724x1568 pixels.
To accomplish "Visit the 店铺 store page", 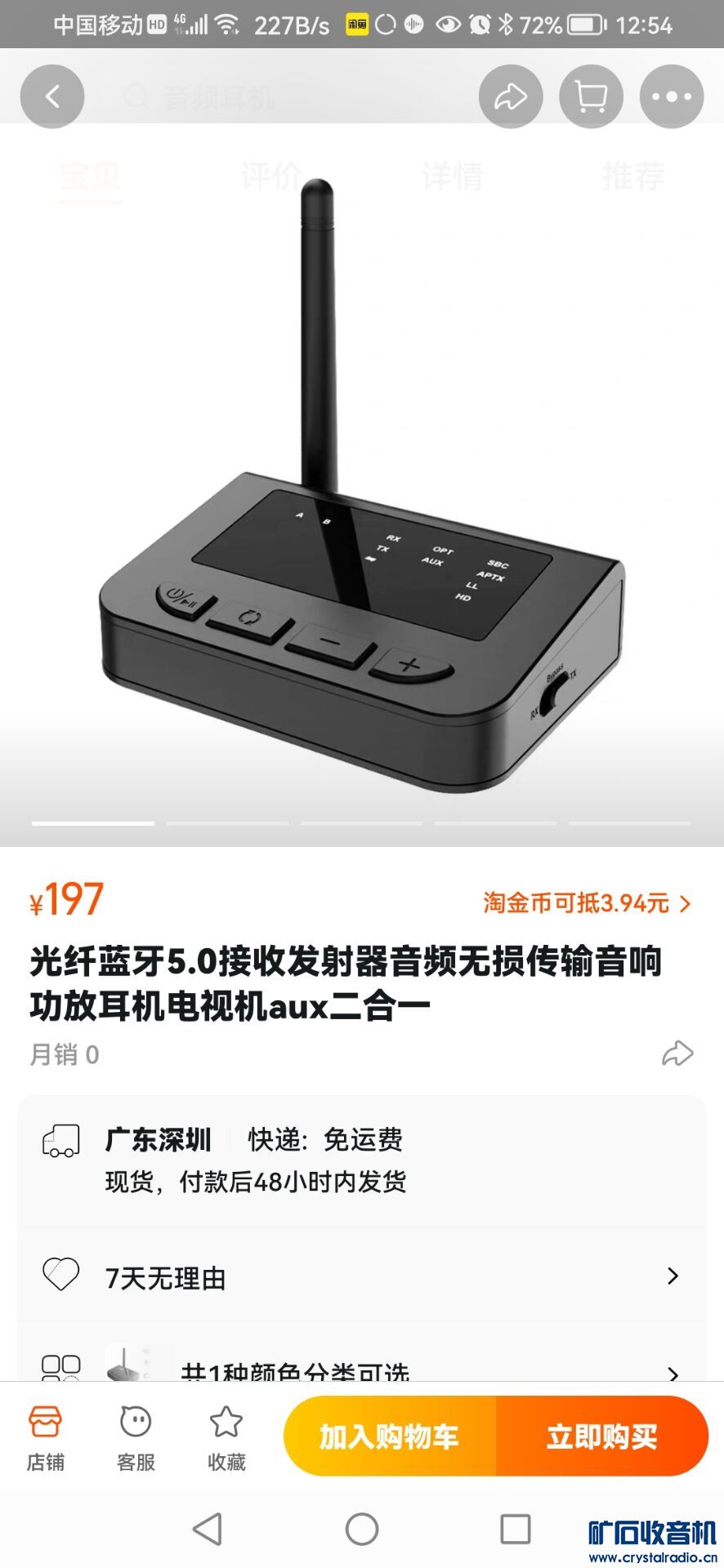I will coord(46,1437).
